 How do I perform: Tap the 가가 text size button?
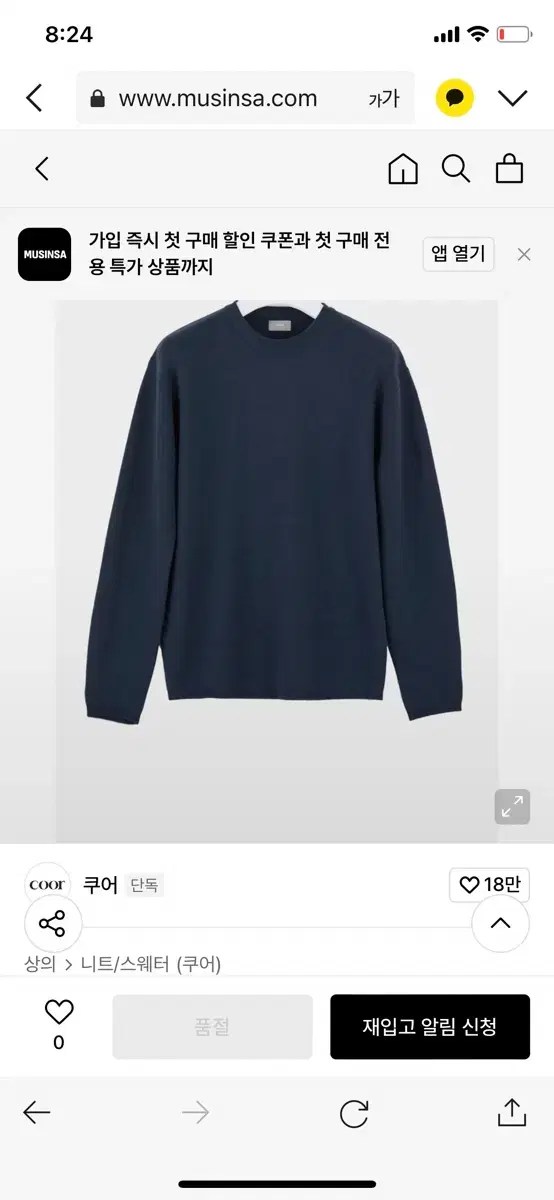pyautogui.click(x=383, y=99)
